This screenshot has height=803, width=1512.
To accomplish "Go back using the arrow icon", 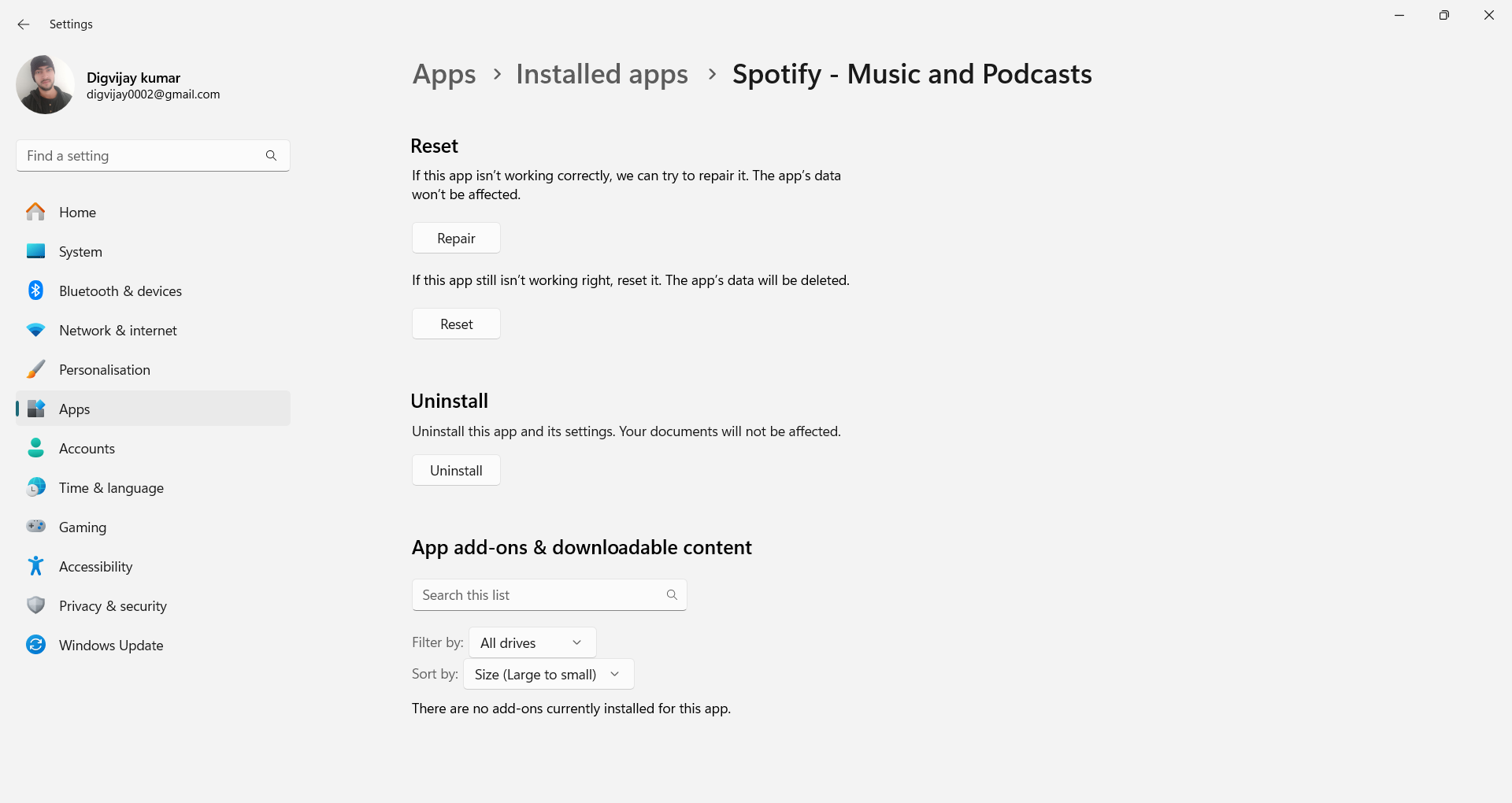I will [24, 24].
